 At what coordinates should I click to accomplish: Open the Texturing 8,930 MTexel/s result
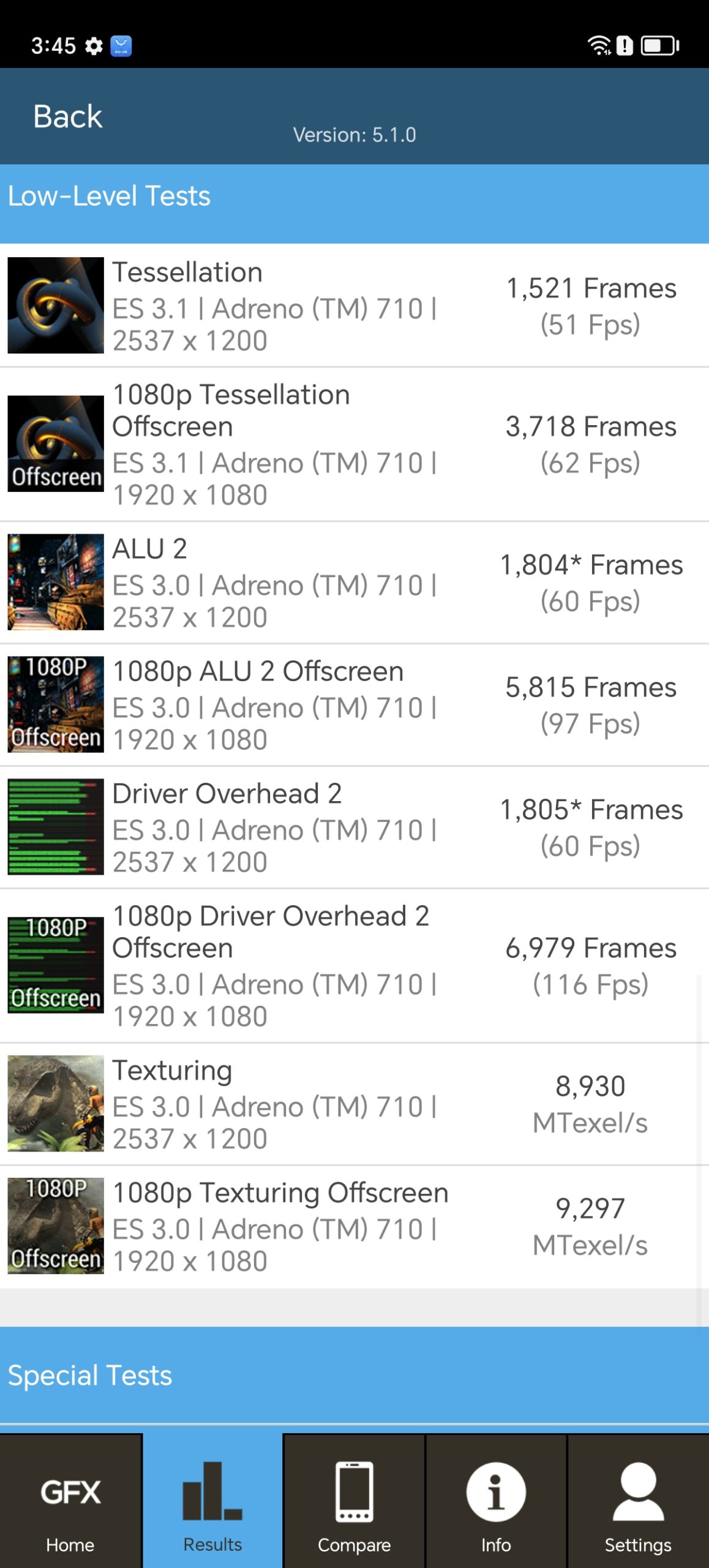tap(354, 1104)
